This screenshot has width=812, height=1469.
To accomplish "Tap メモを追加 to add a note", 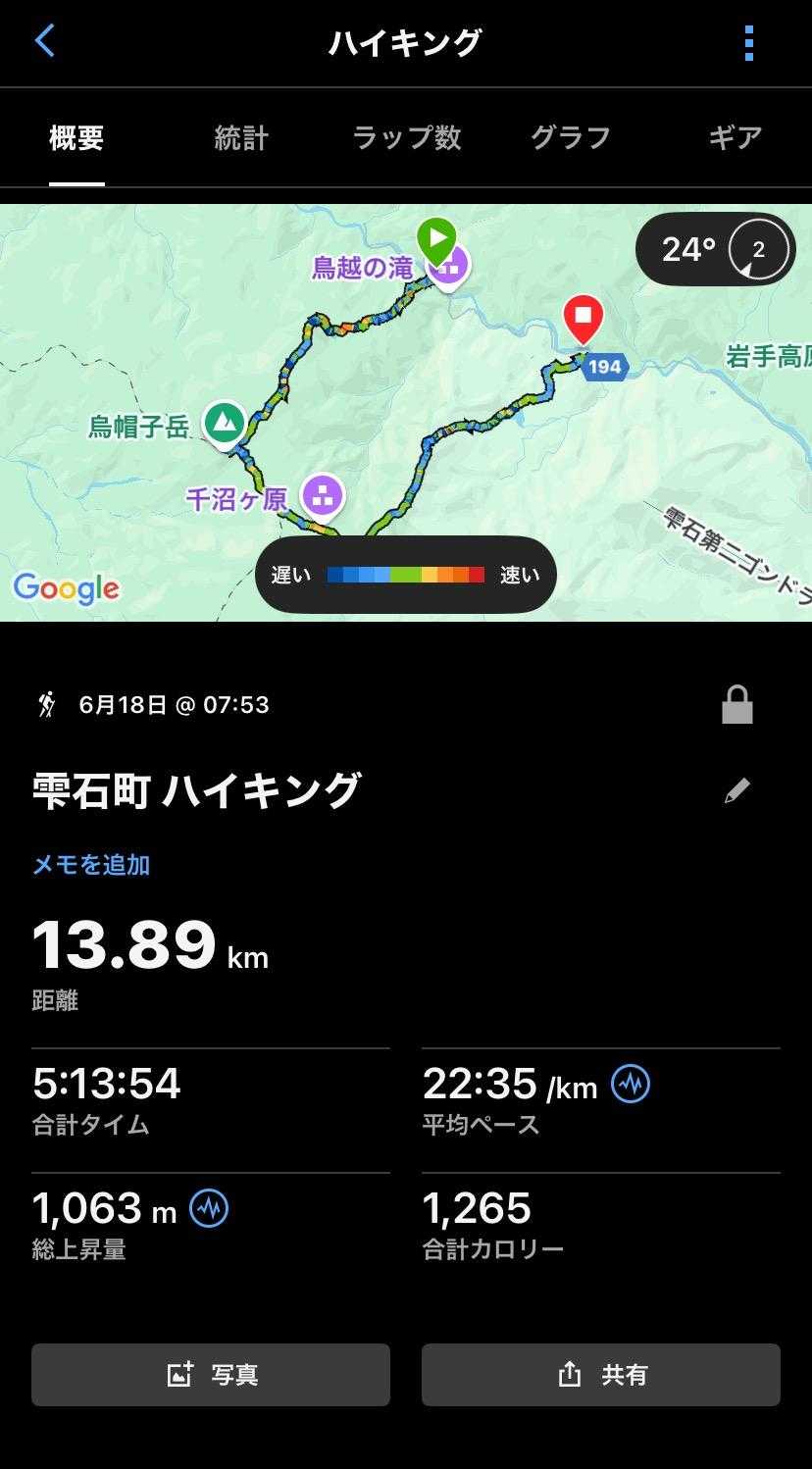I will coord(91,864).
